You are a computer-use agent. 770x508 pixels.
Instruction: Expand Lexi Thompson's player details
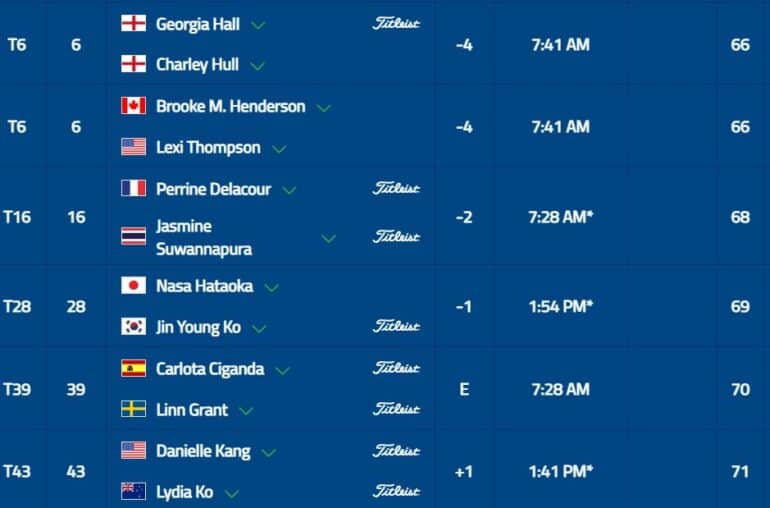coord(279,149)
